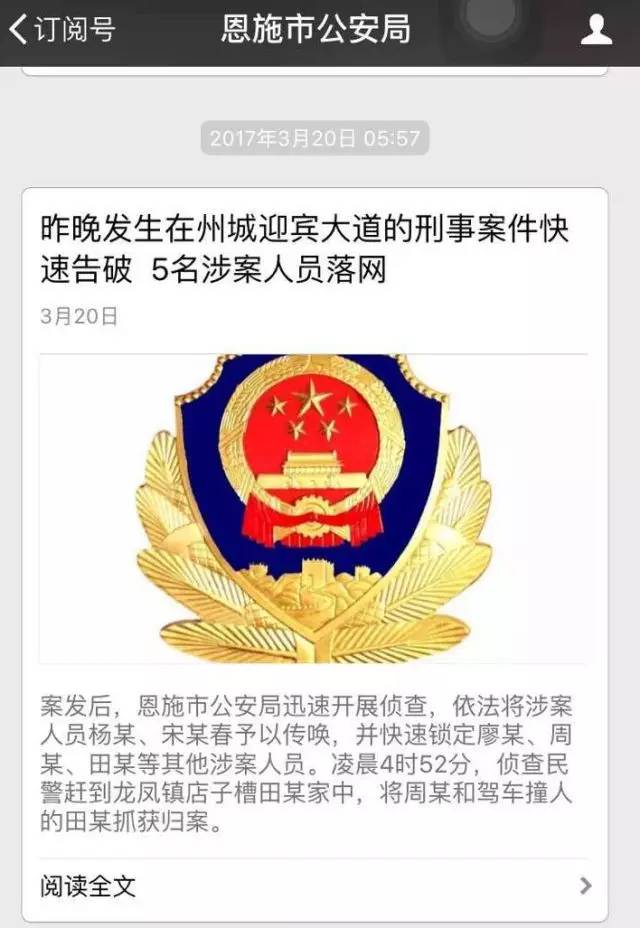Open the account profile icon
Image resolution: width=640 pixels, height=928 pixels.
(596, 30)
